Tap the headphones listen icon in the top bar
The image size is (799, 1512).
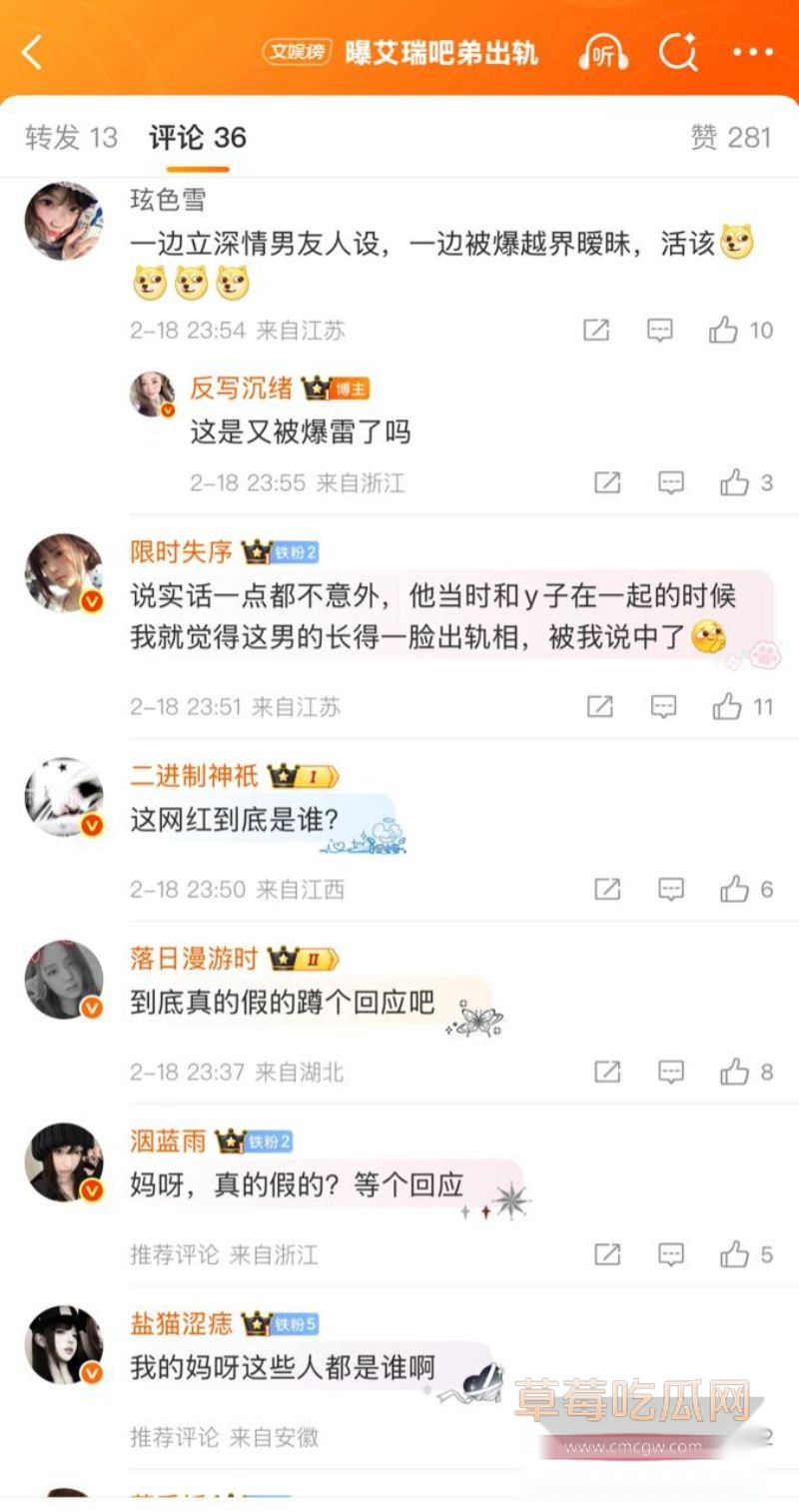coord(603,52)
